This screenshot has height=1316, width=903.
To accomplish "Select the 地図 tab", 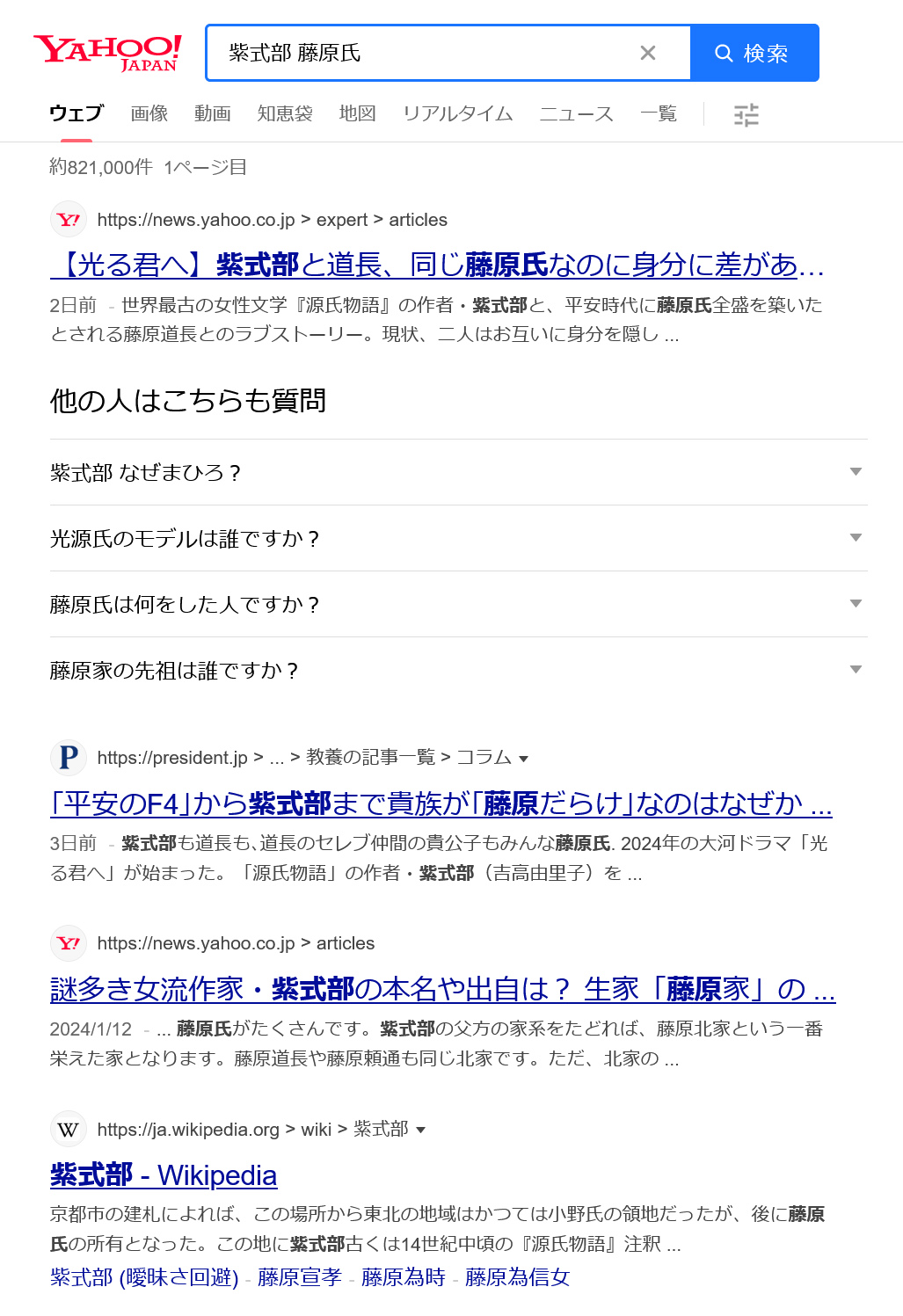I will (x=357, y=113).
